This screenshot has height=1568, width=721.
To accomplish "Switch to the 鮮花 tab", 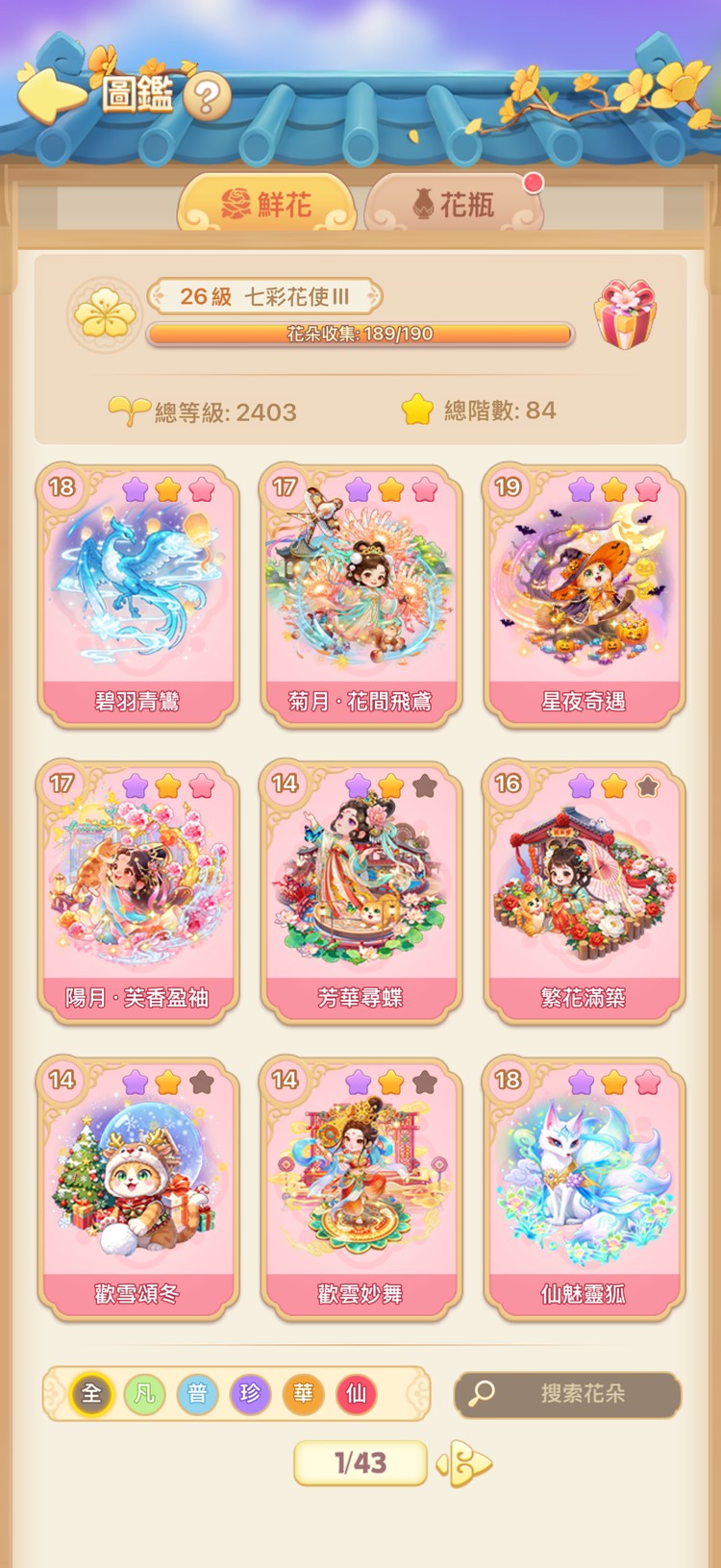I will (x=272, y=205).
